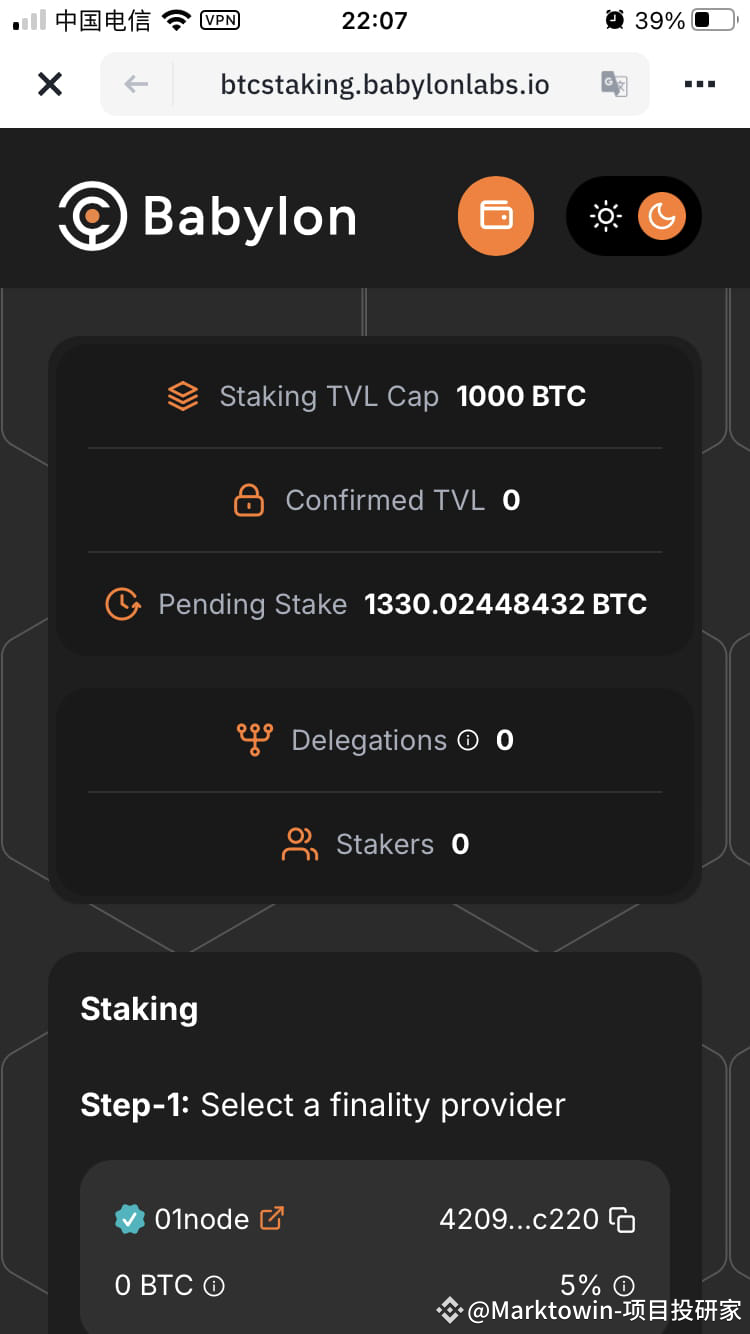Open the wallet connect icon
Viewport: 750px width, 1334px height.
point(496,216)
